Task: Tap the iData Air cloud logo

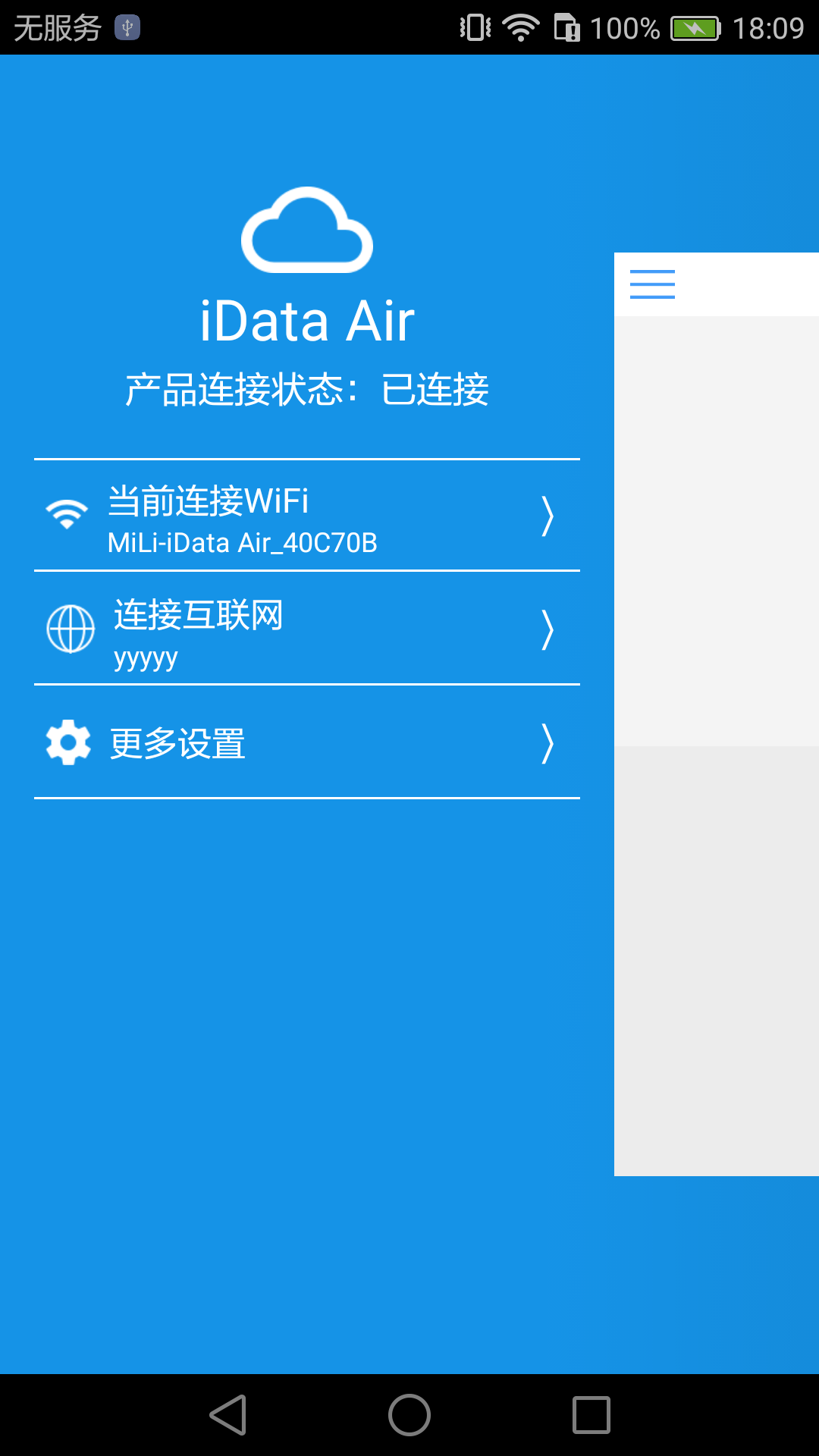Action: click(x=306, y=231)
